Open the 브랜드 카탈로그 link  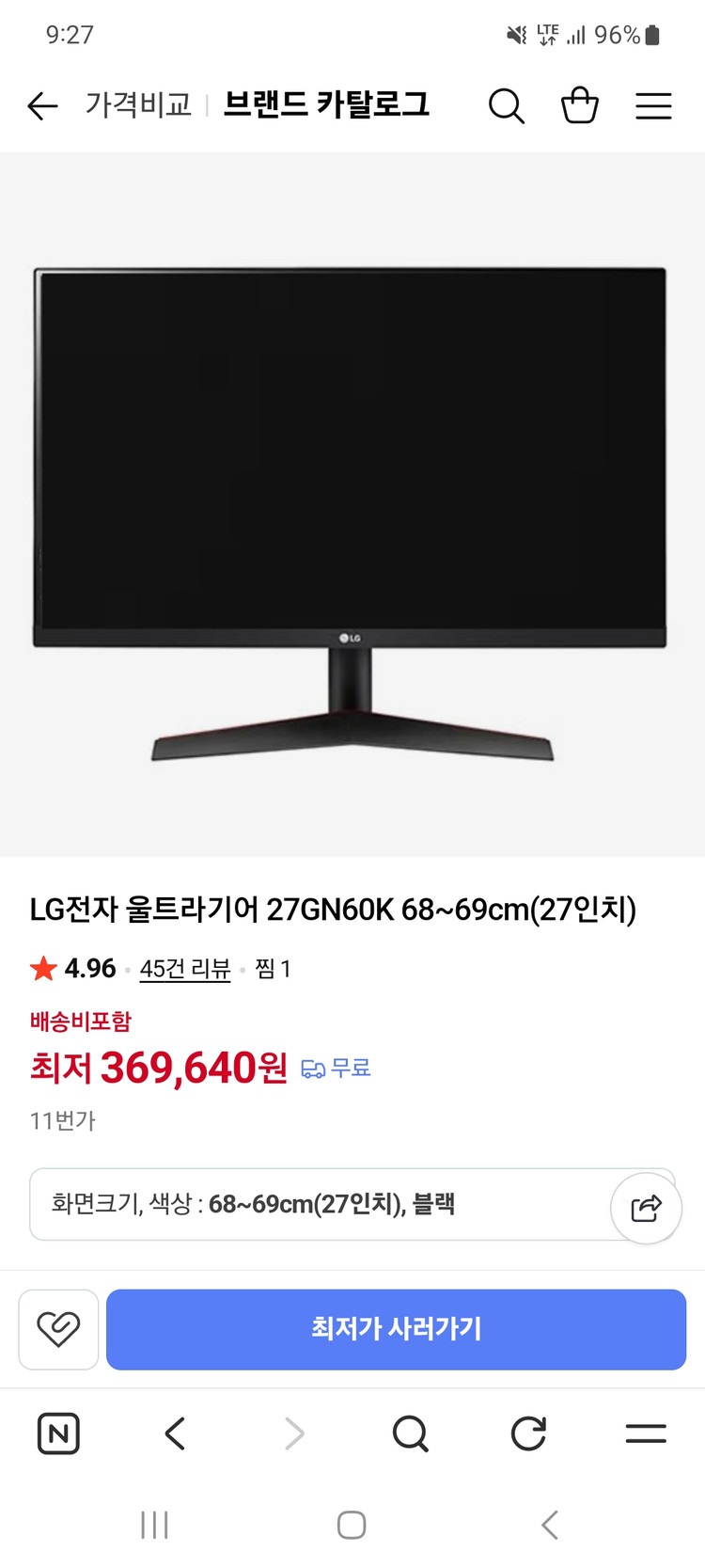click(326, 104)
